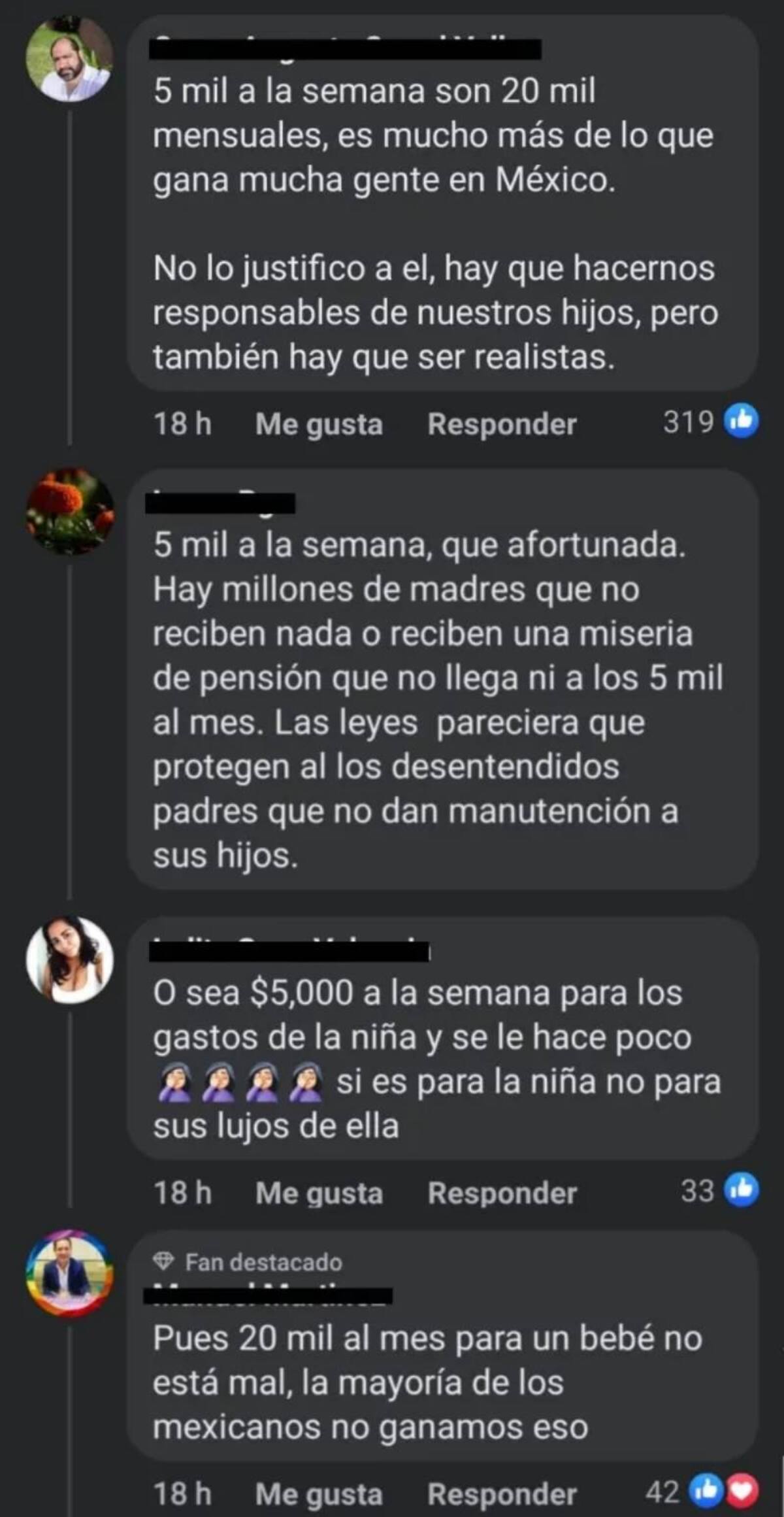Open the profile of the '$5,000 a la semana' commenter
The width and height of the screenshot is (784, 1517).
point(70,959)
